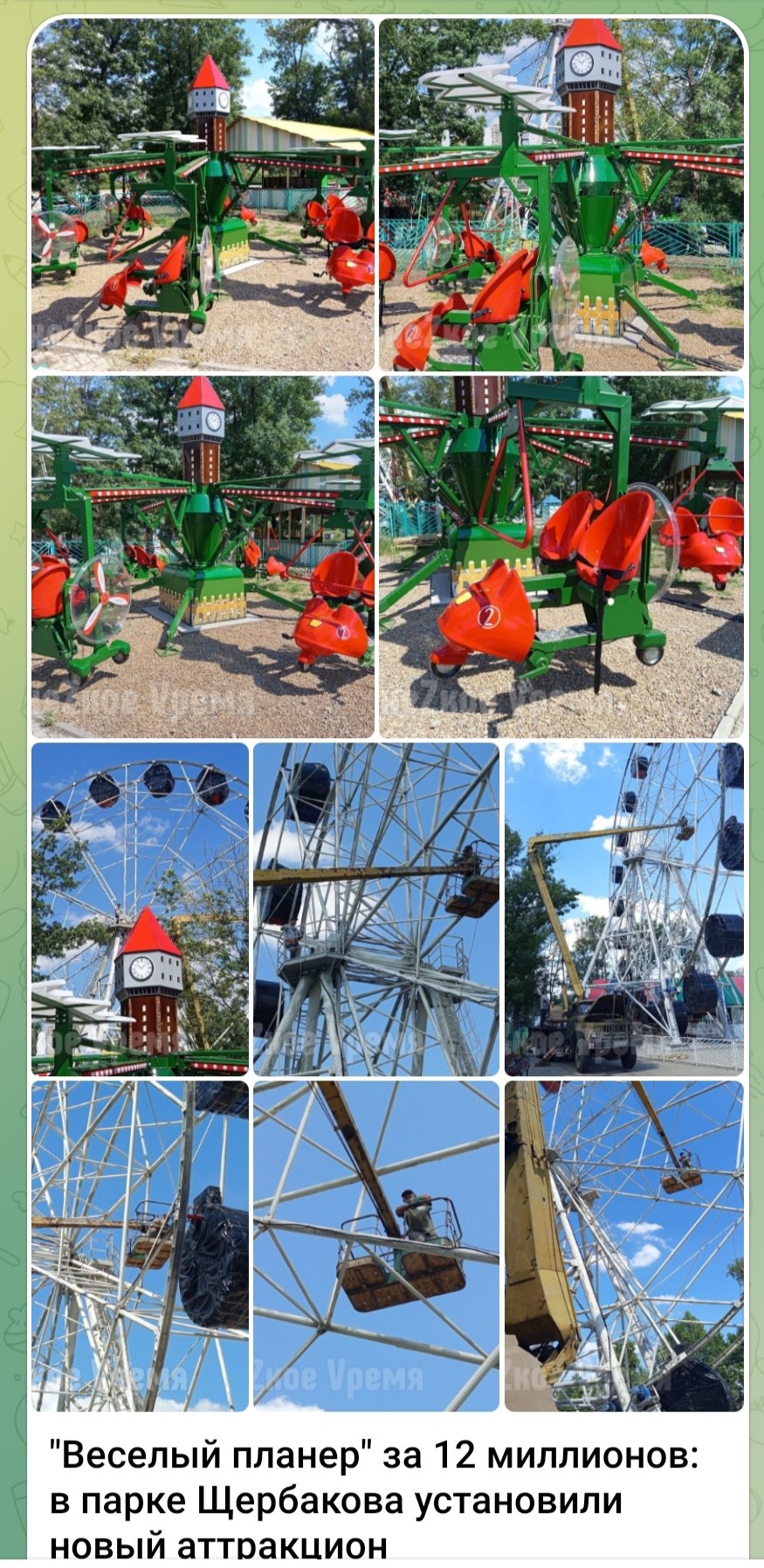Open the photo of the clock tower against the Ferris wheel
This screenshot has width=764, height=1568.
pos(140,908)
